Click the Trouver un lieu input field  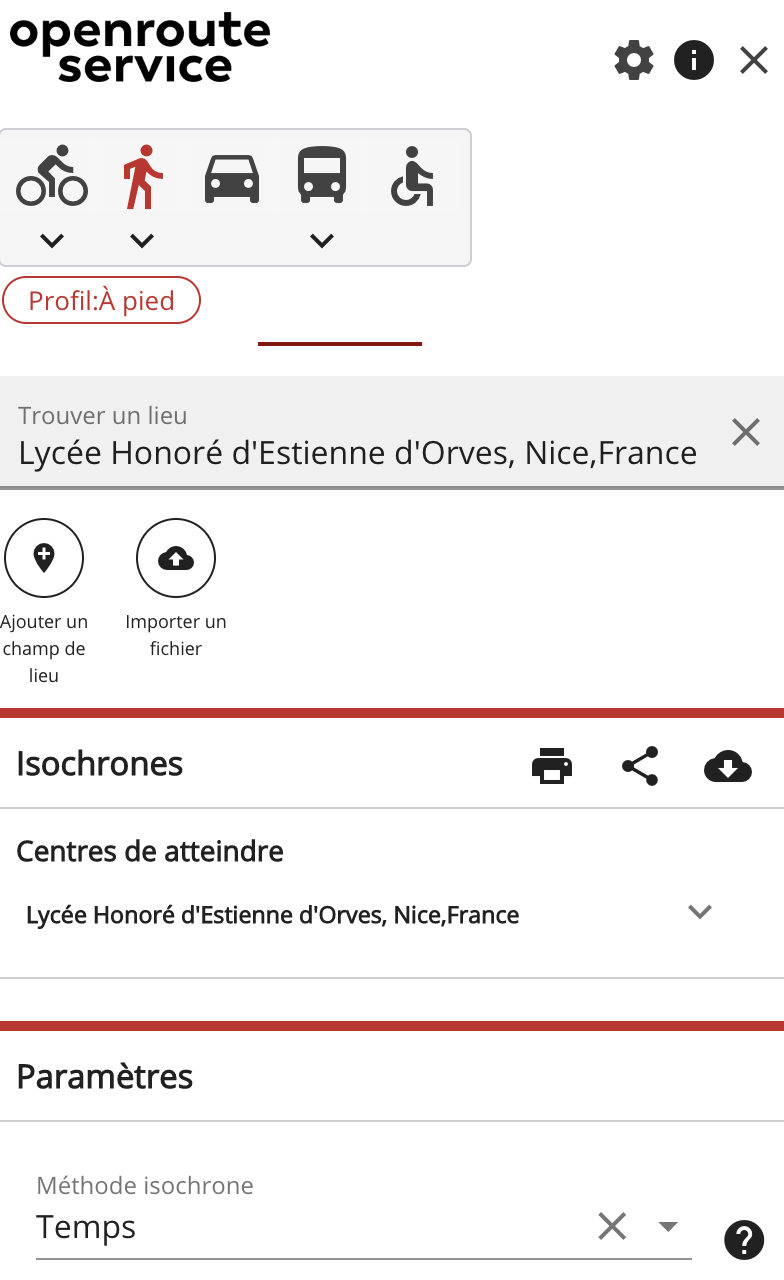[300, 452]
